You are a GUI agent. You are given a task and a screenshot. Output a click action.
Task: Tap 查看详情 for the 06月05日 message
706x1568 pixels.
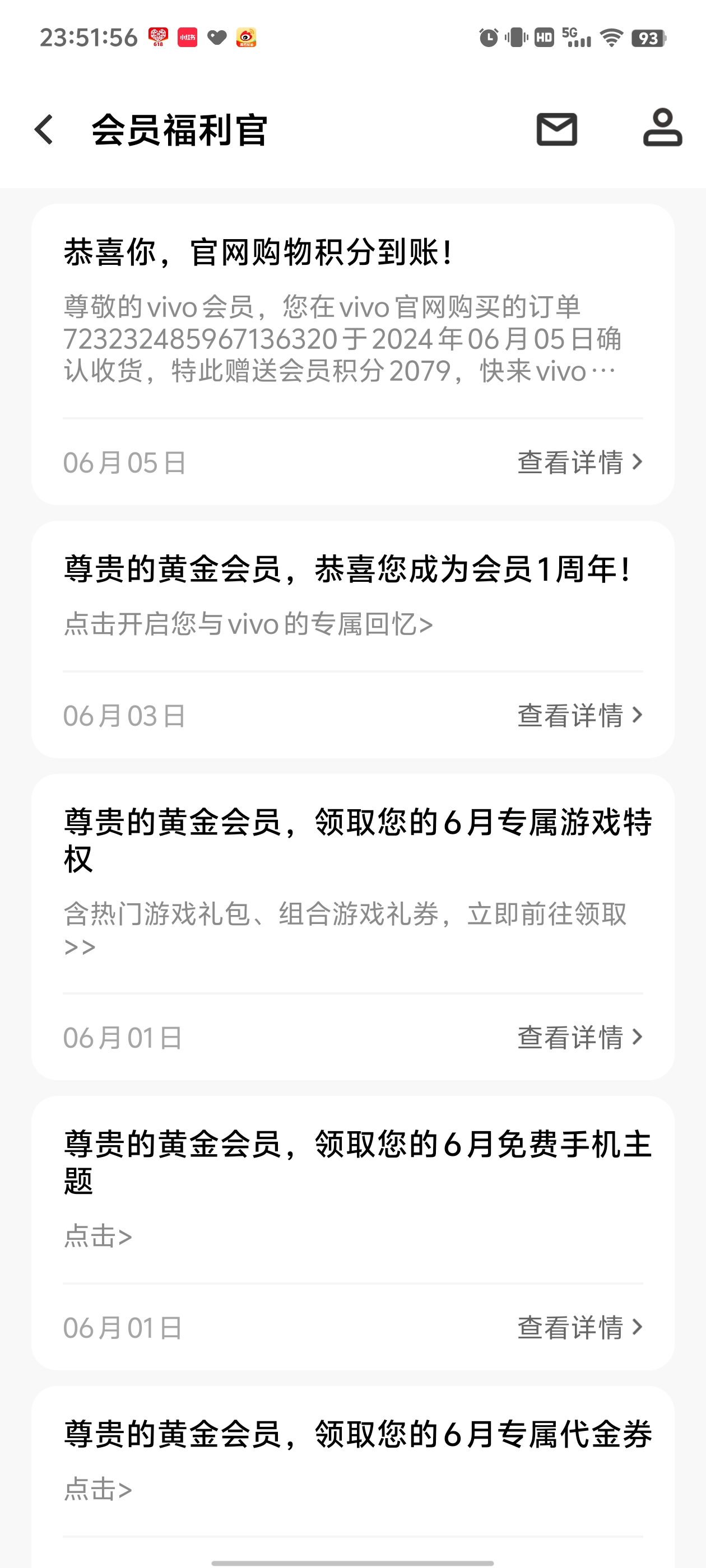click(x=579, y=462)
